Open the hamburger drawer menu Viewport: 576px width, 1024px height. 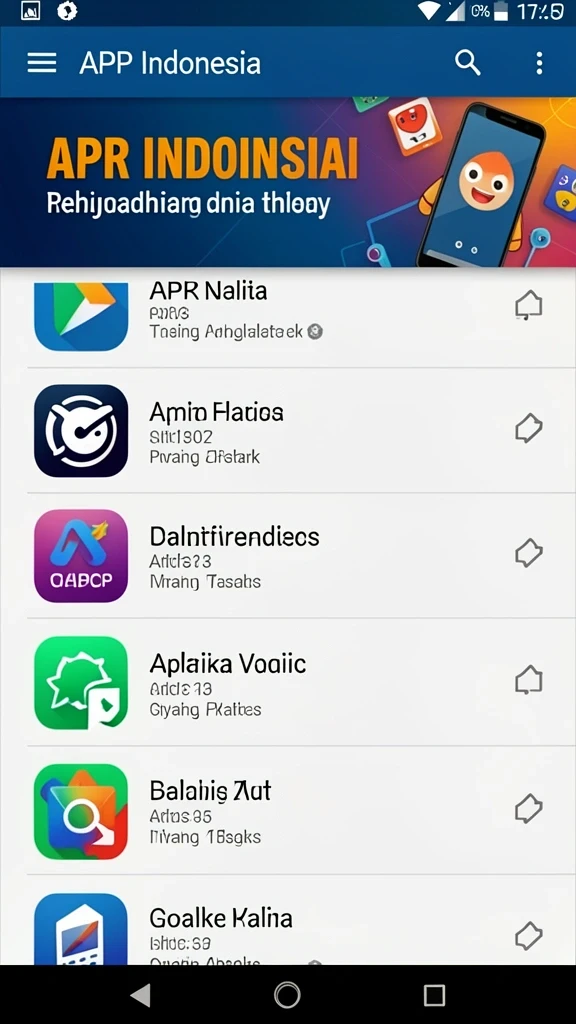tap(42, 63)
